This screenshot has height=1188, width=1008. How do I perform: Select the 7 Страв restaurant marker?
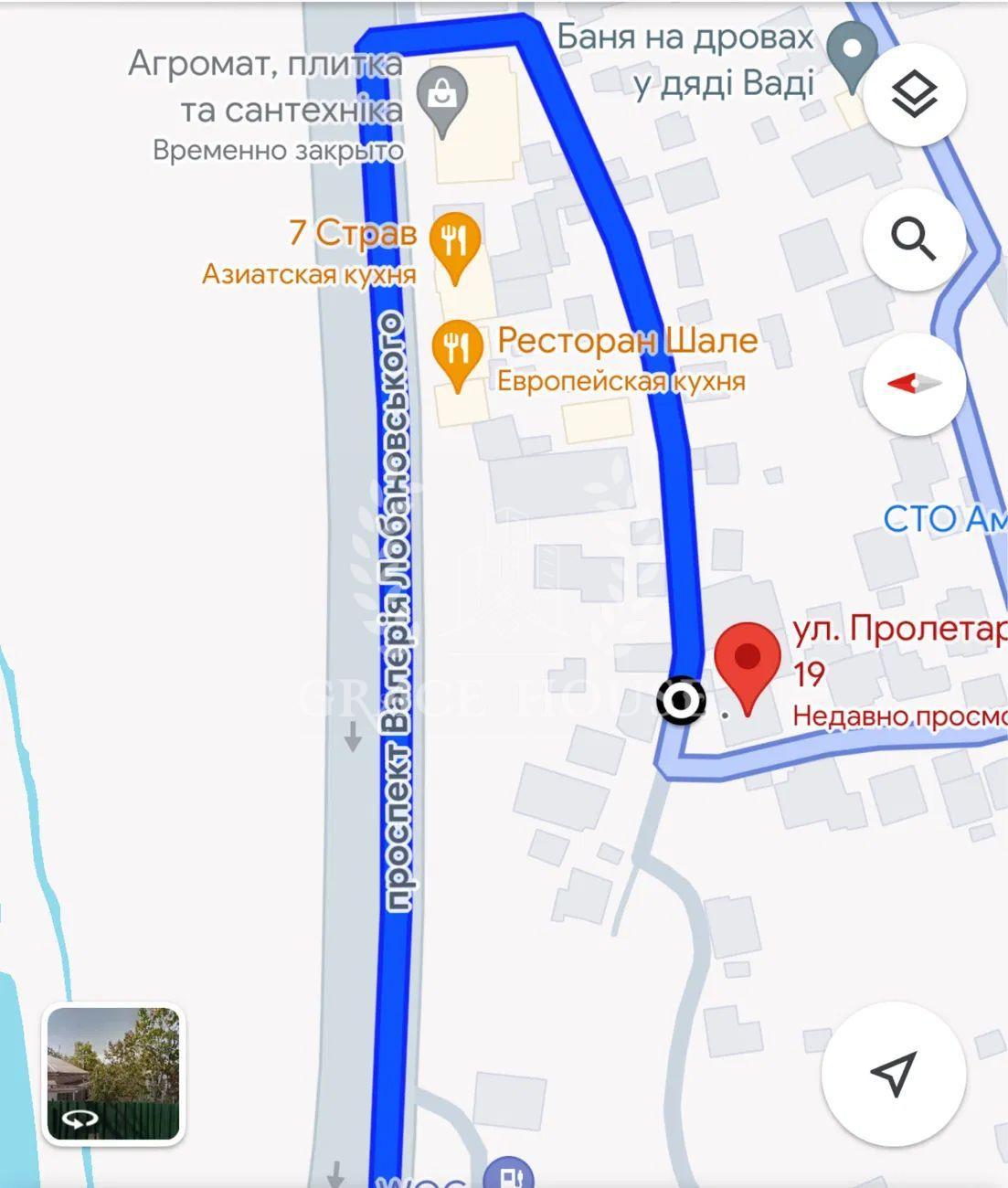pyautogui.click(x=454, y=243)
